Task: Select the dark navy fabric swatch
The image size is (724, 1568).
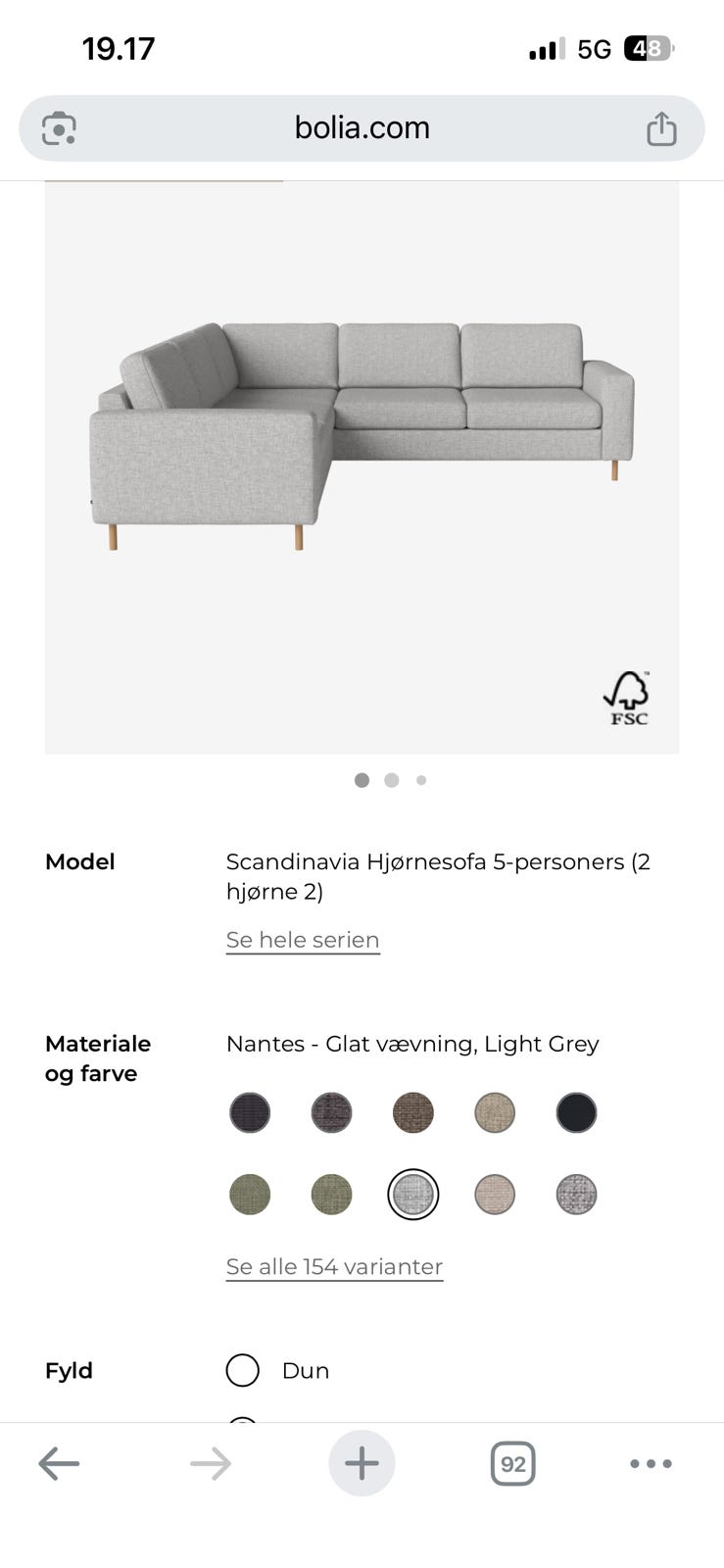Action: point(576,1112)
